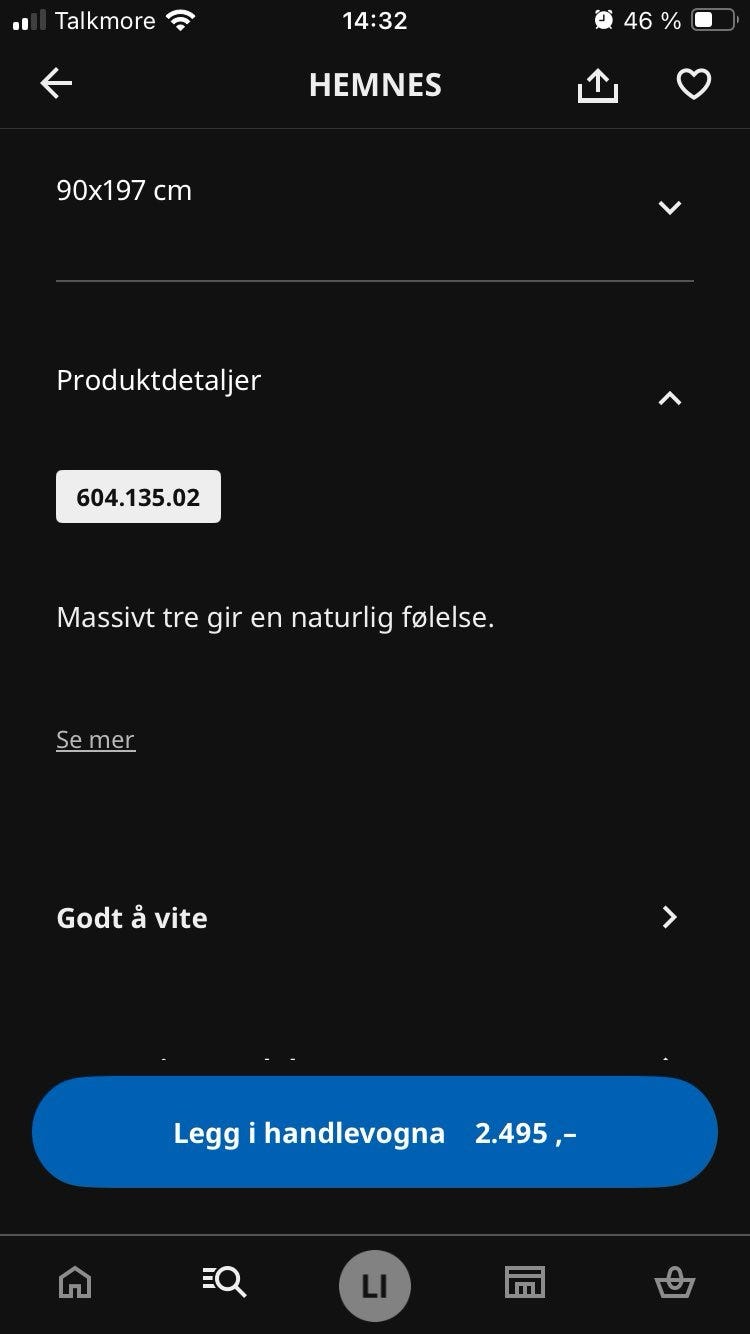Open the store locator icon
The height and width of the screenshot is (1334, 750).
(x=524, y=1283)
